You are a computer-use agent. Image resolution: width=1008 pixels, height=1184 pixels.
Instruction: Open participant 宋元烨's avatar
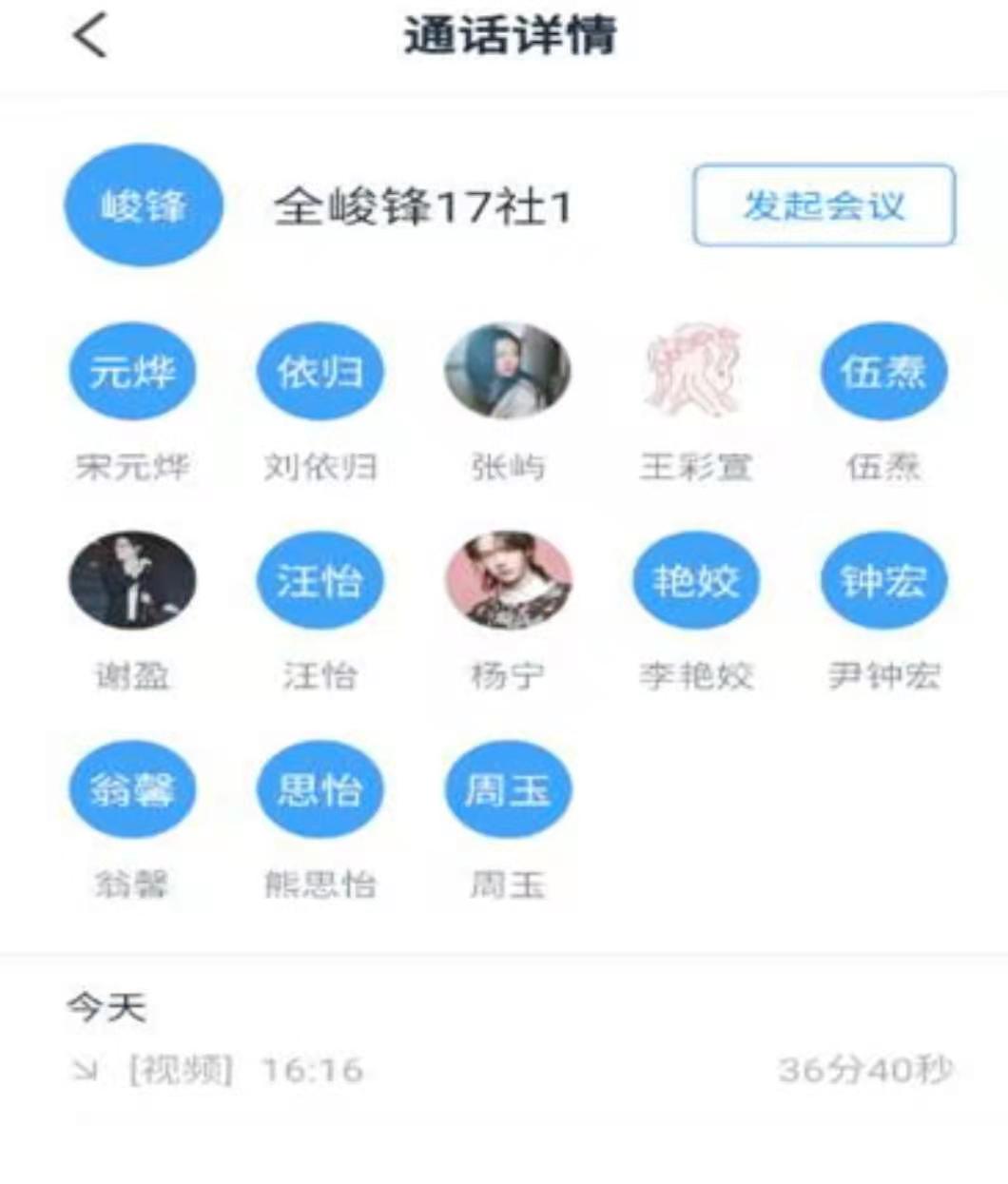(132, 371)
